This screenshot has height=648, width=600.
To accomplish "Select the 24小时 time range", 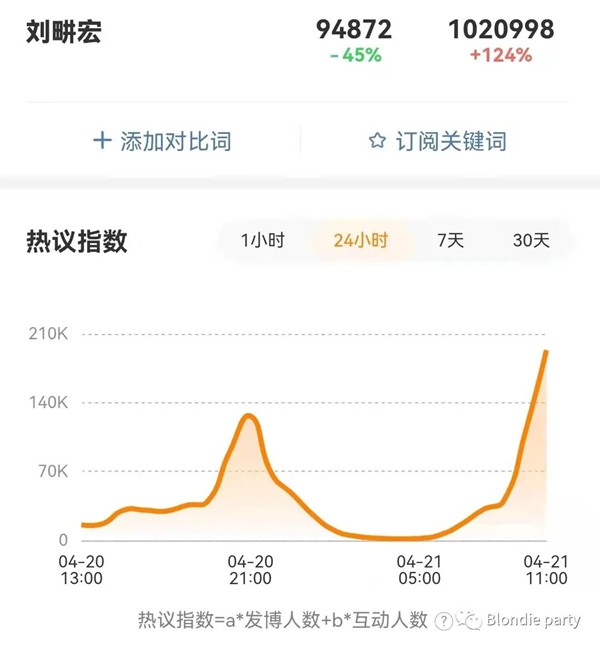I will click(361, 240).
